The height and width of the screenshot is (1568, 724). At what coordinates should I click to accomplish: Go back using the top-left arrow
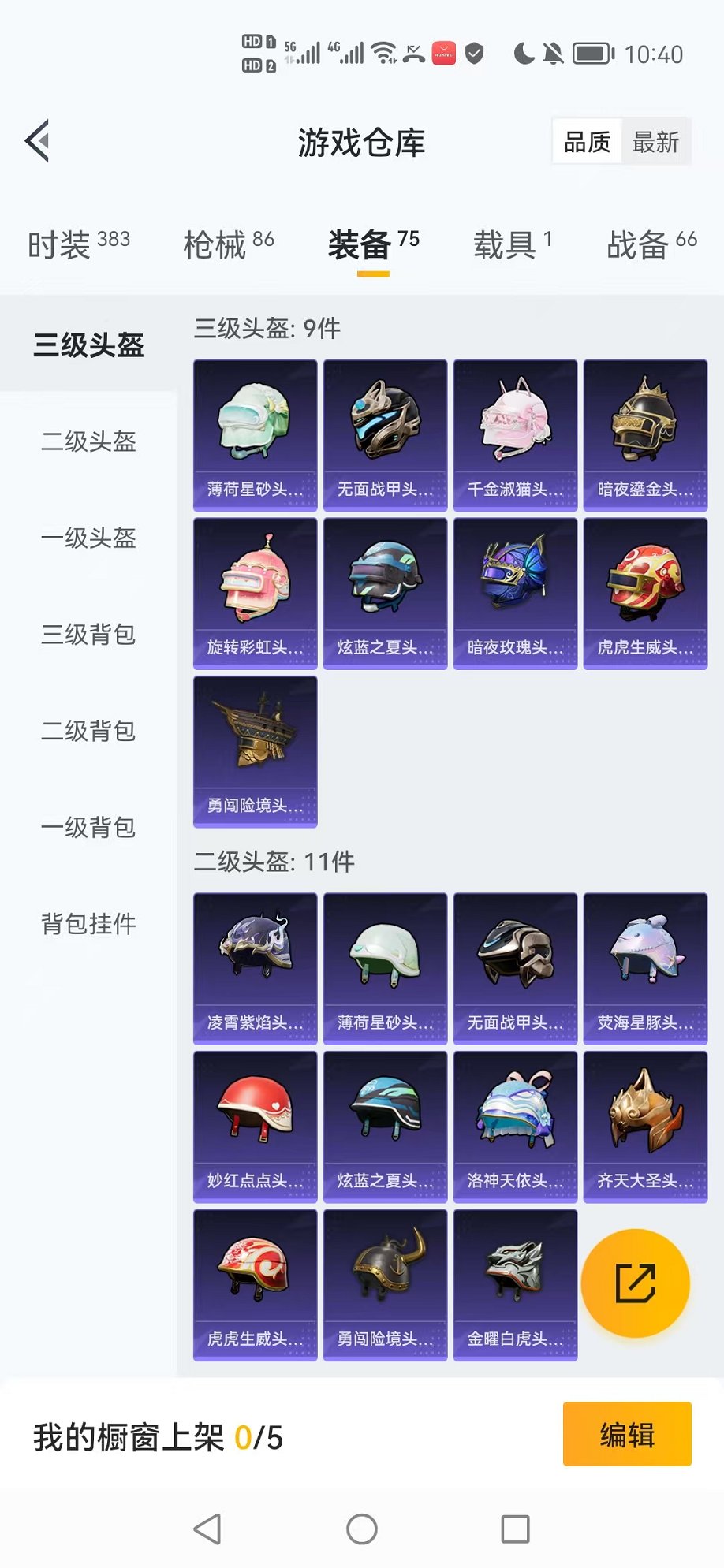point(38,142)
